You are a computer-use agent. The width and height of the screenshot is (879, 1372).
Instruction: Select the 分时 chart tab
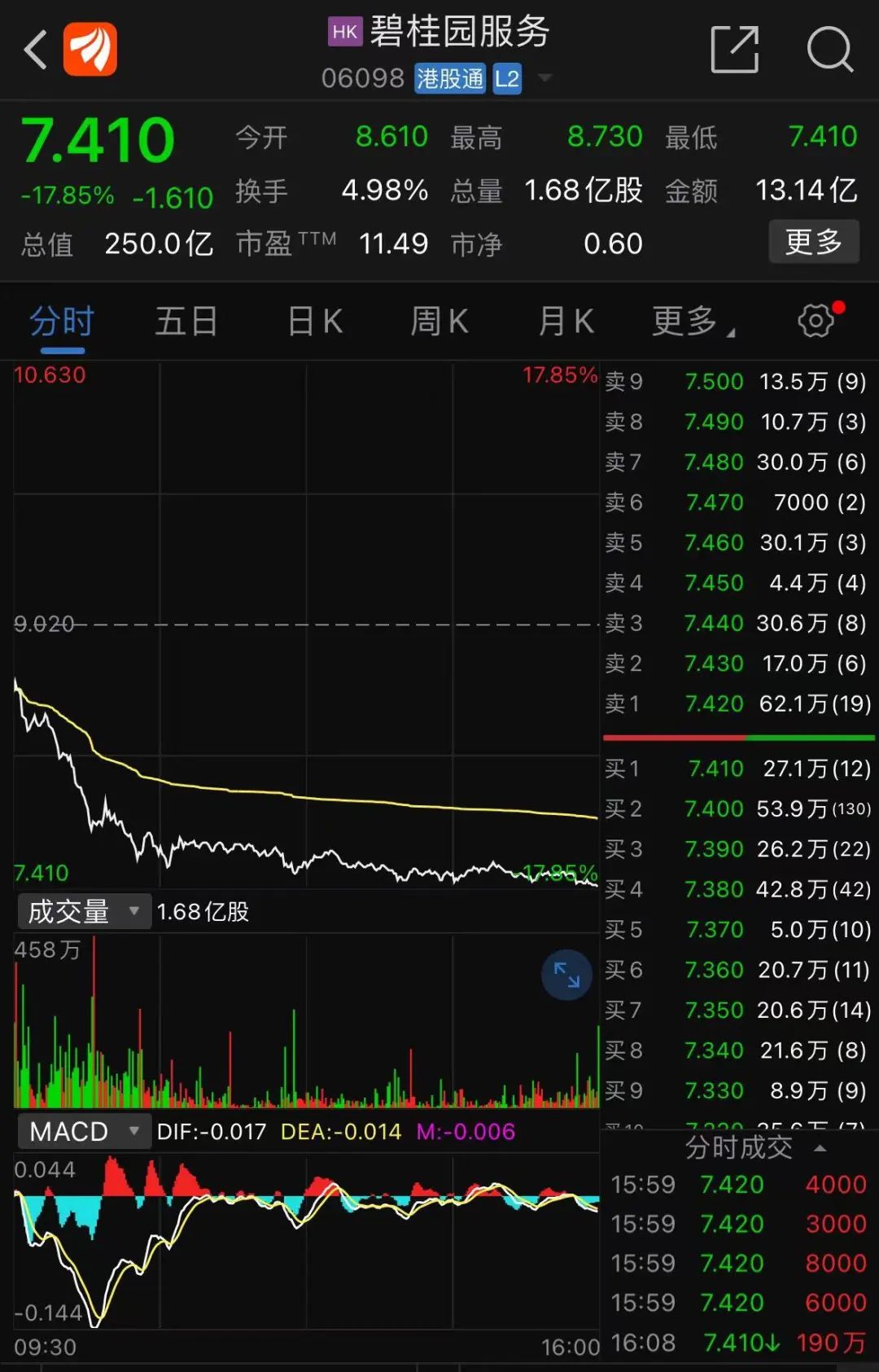[62, 322]
